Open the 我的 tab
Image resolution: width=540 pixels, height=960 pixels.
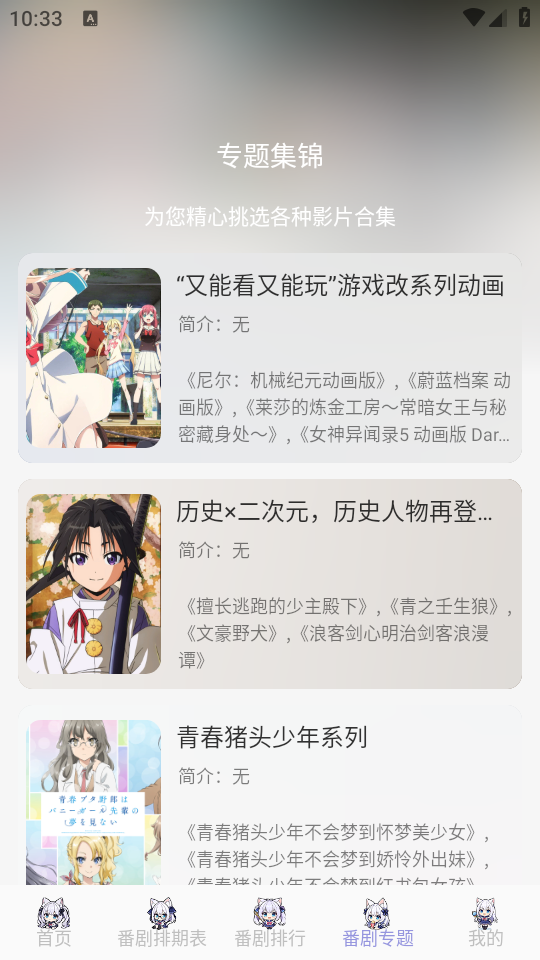(486, 922)
